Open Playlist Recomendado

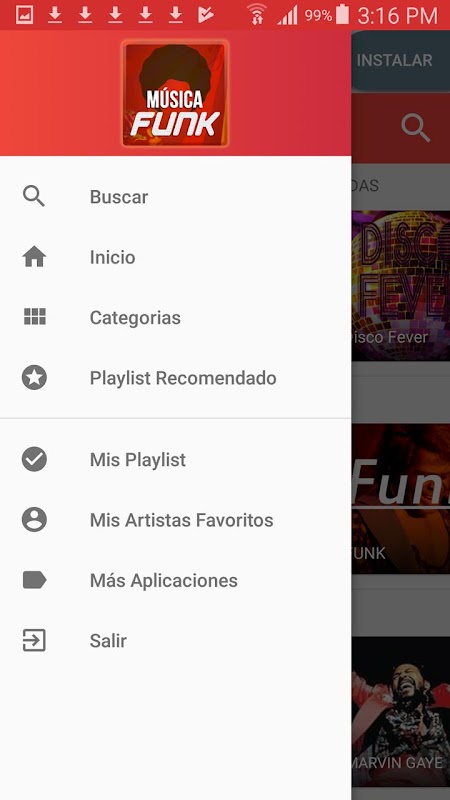click(176, 378)
